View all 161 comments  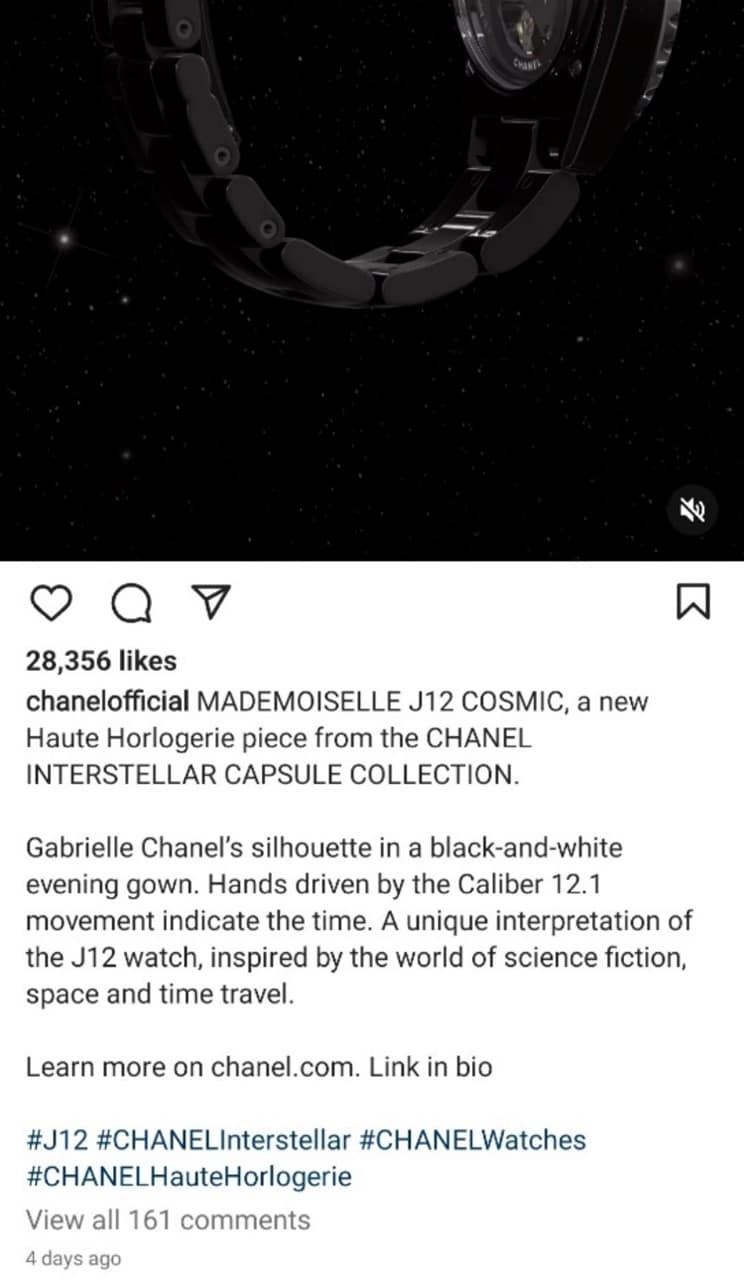click(x=168, y=1220)
